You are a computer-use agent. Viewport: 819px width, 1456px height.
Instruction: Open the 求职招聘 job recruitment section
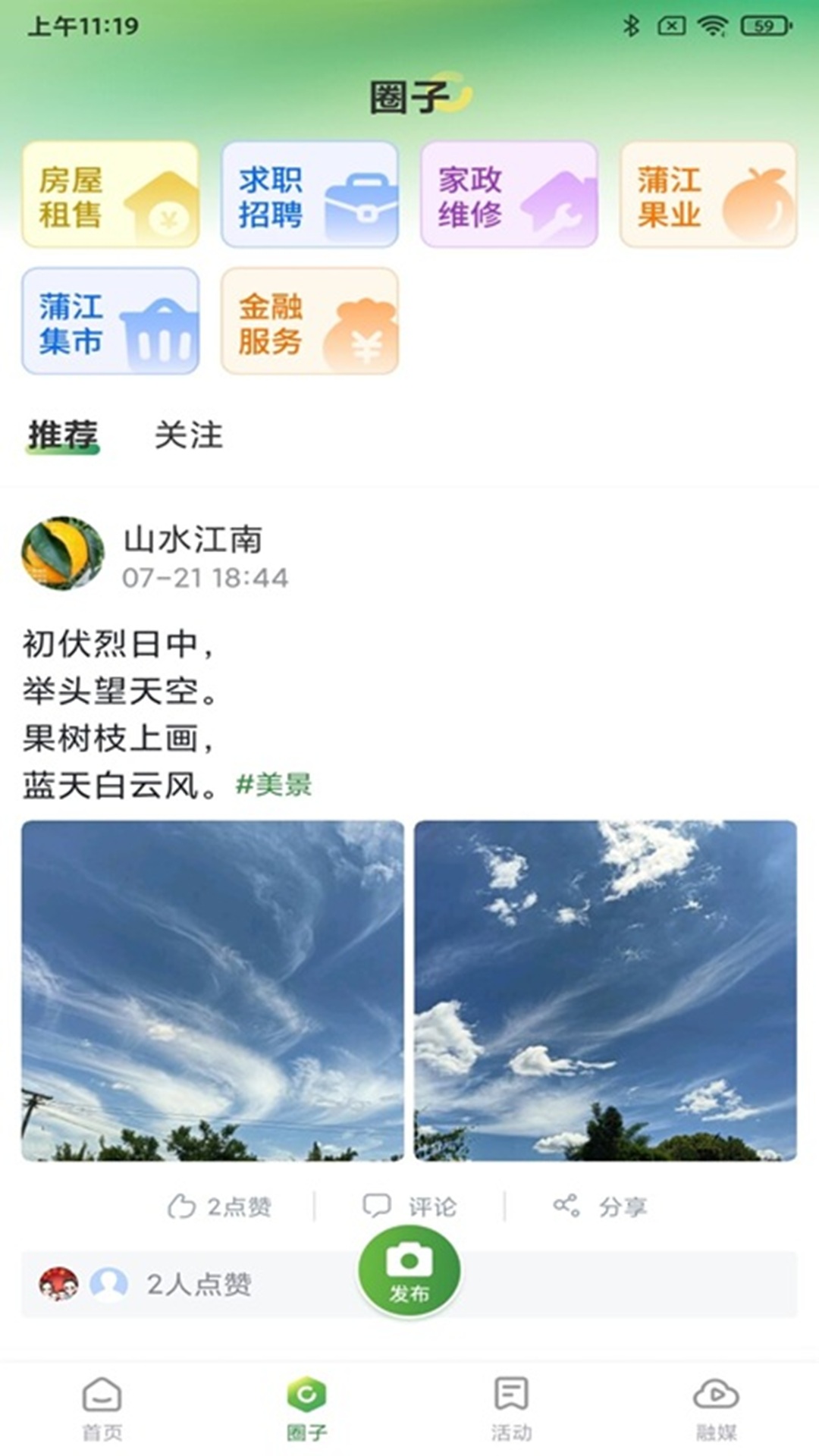point(310,196)
